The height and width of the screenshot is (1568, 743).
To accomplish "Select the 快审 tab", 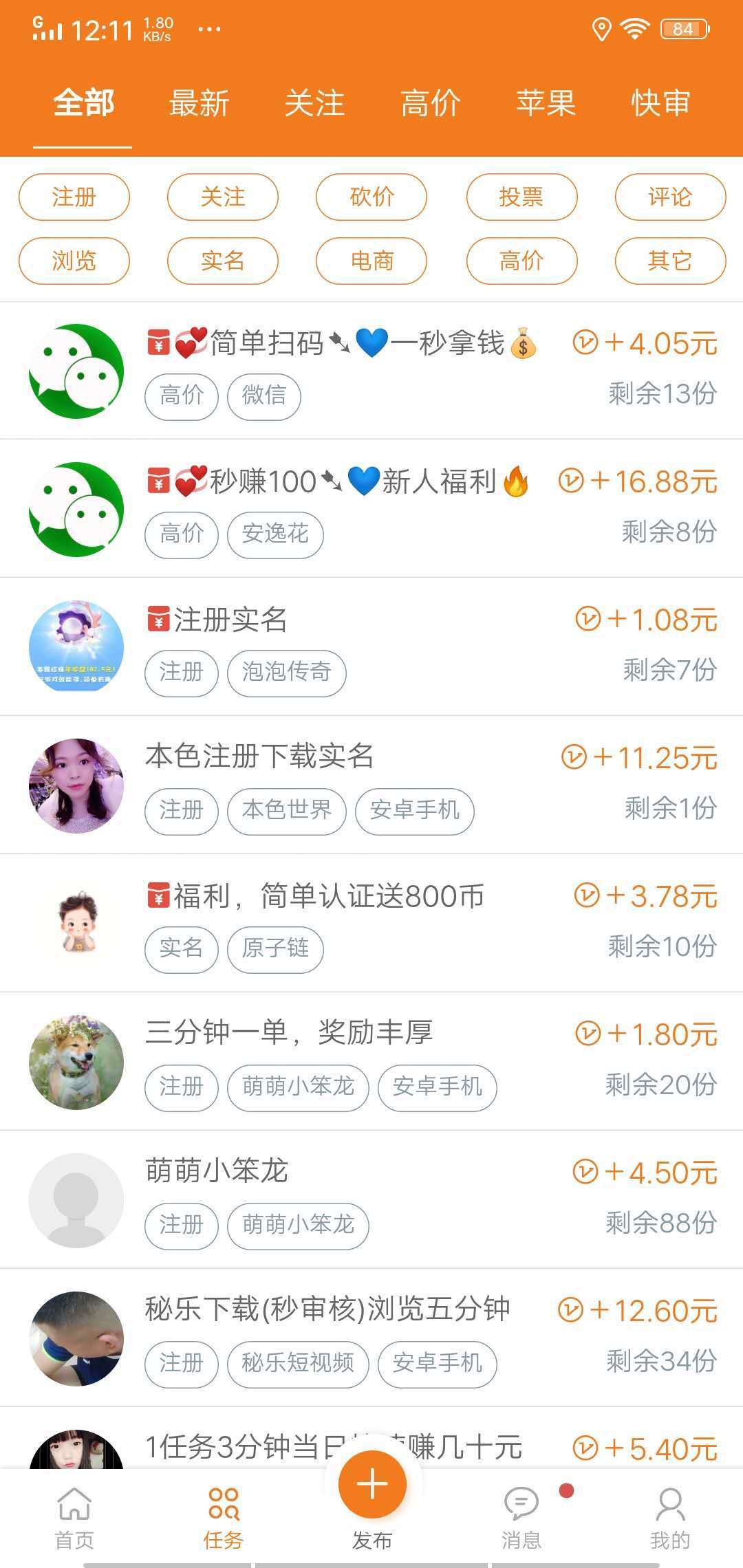I will point(660,104).
